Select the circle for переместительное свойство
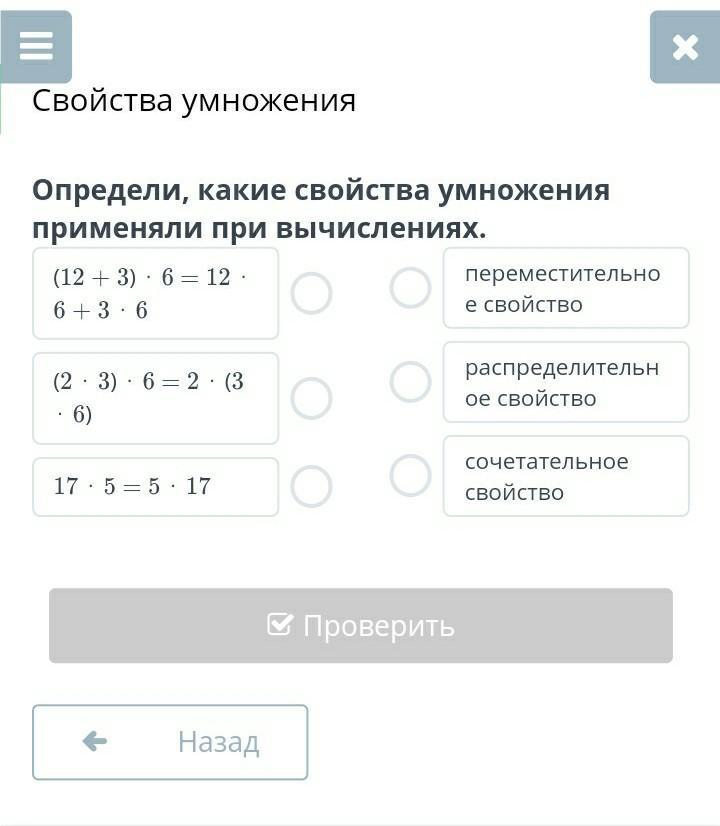 coord(410,288)
